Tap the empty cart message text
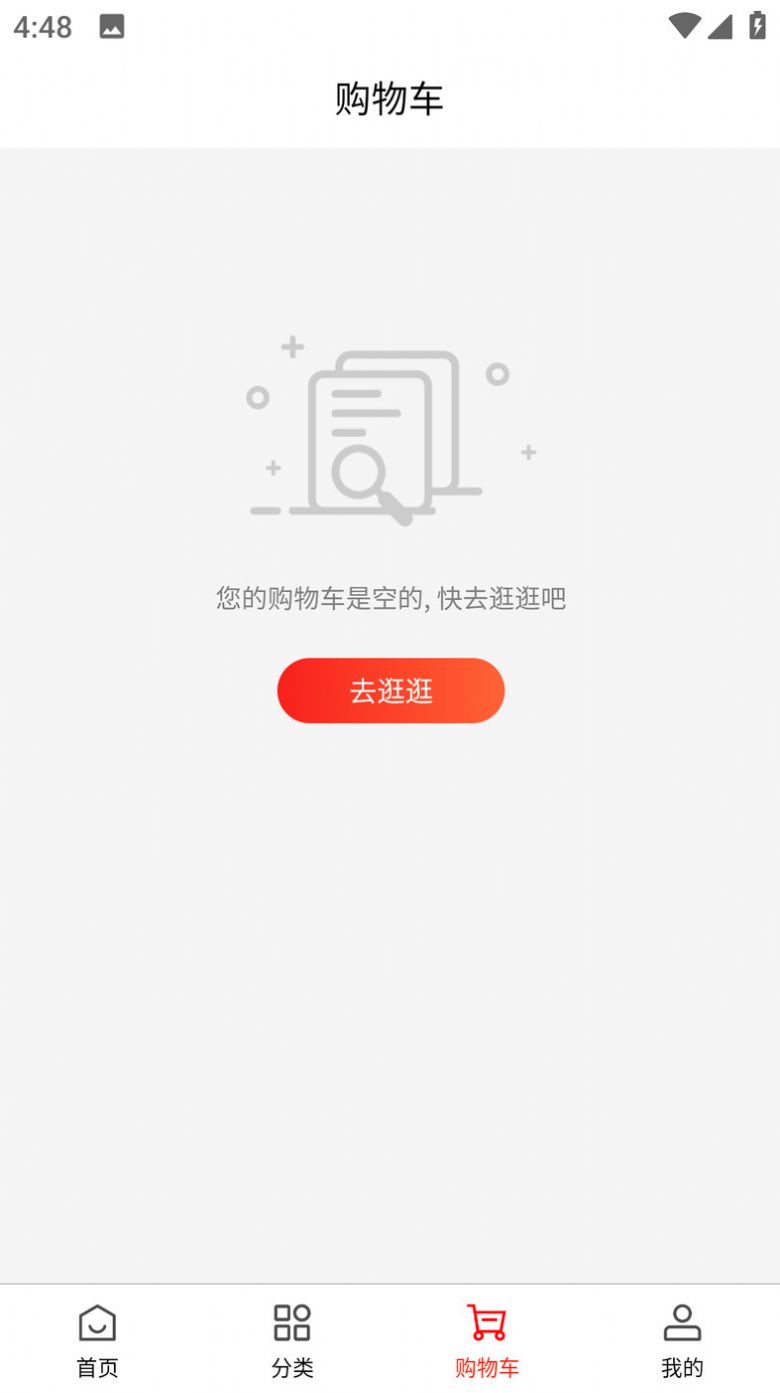This screenshot has width=780, height=1393. point(390,598)
